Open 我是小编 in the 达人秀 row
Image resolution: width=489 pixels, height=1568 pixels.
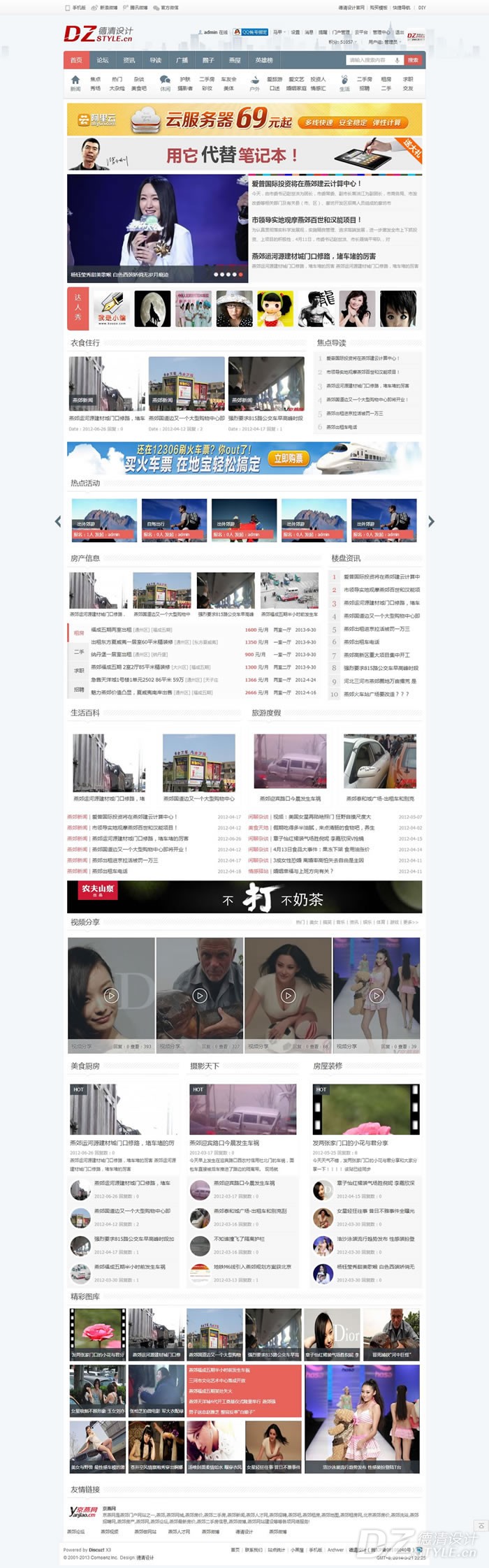[x=112, y=309]
